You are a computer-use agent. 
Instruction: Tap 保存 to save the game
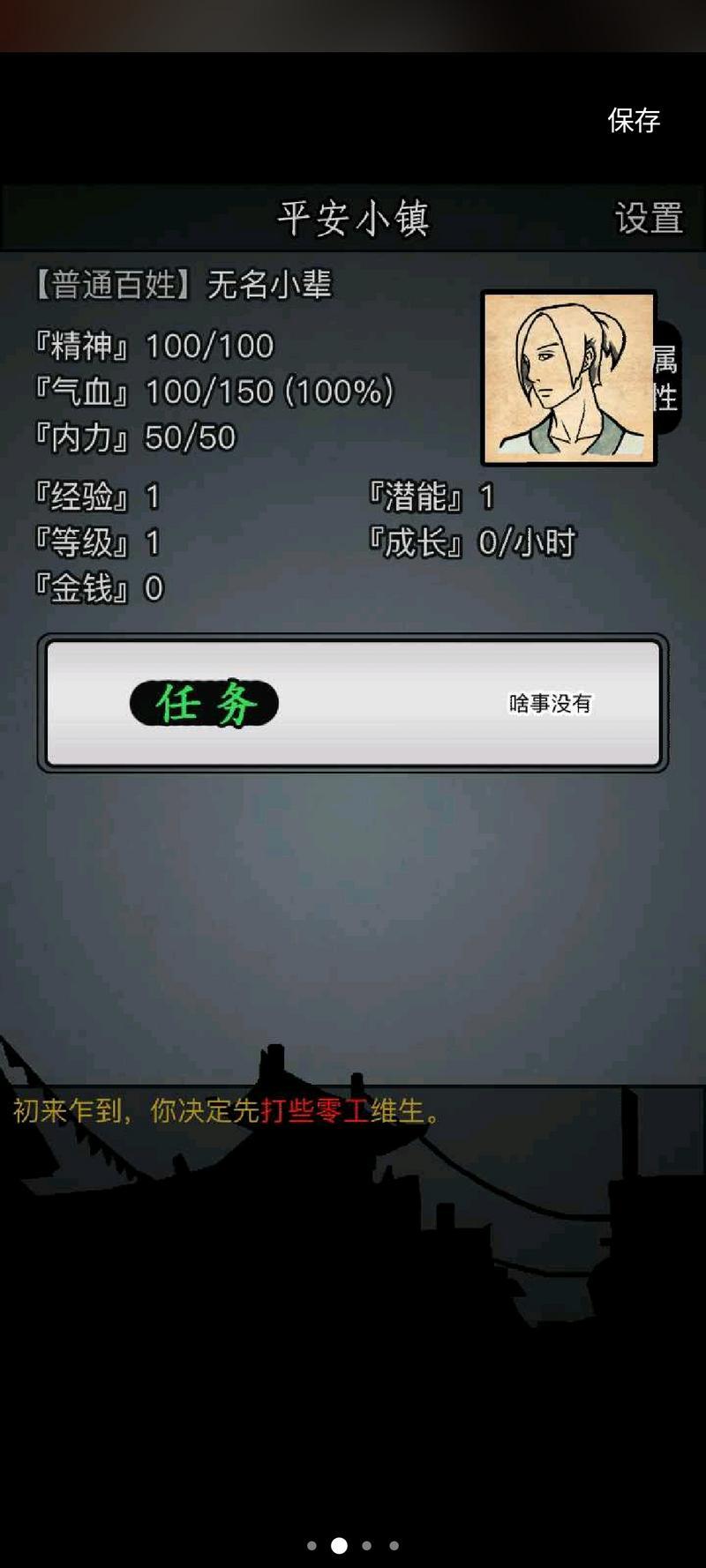tap(633, 120)
